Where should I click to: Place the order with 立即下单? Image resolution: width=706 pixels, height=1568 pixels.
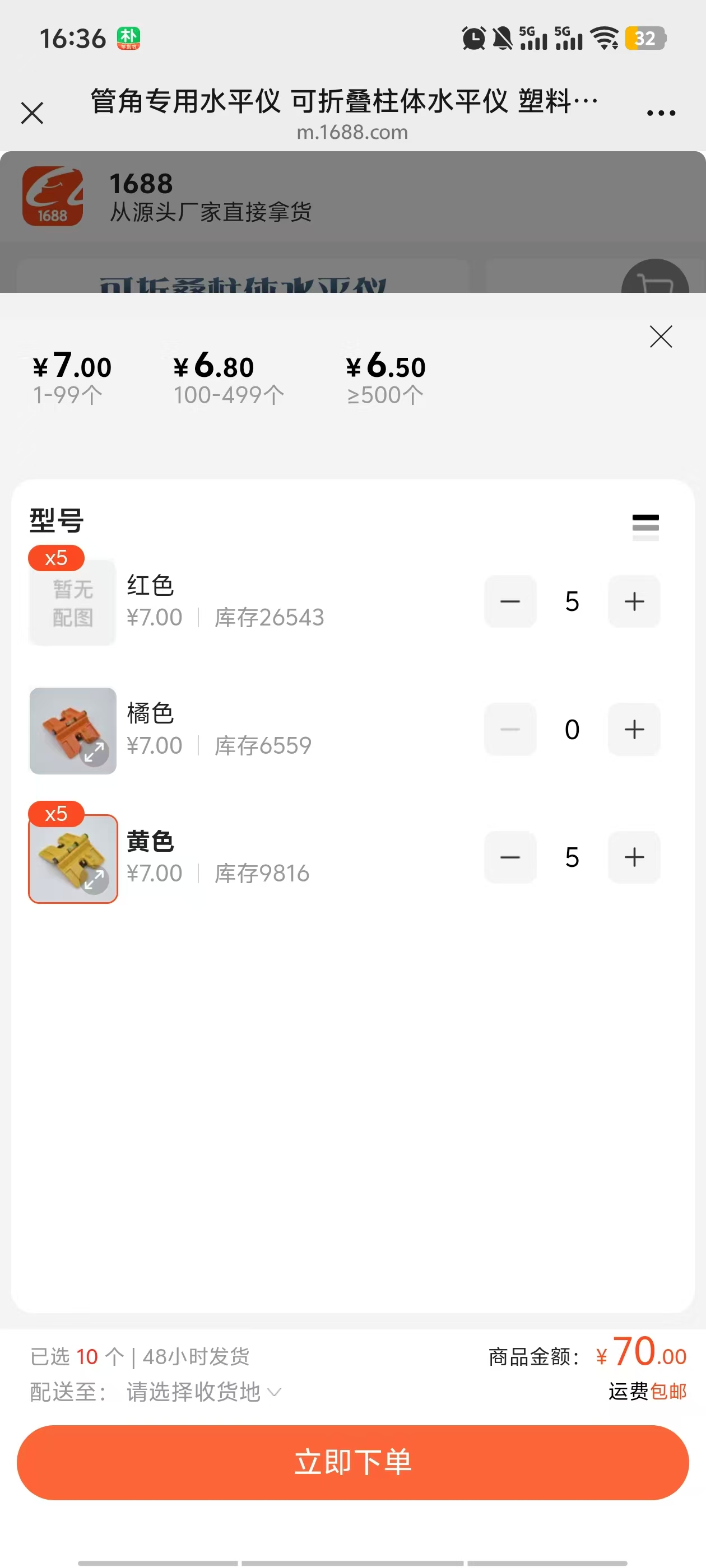point(352,1462)
